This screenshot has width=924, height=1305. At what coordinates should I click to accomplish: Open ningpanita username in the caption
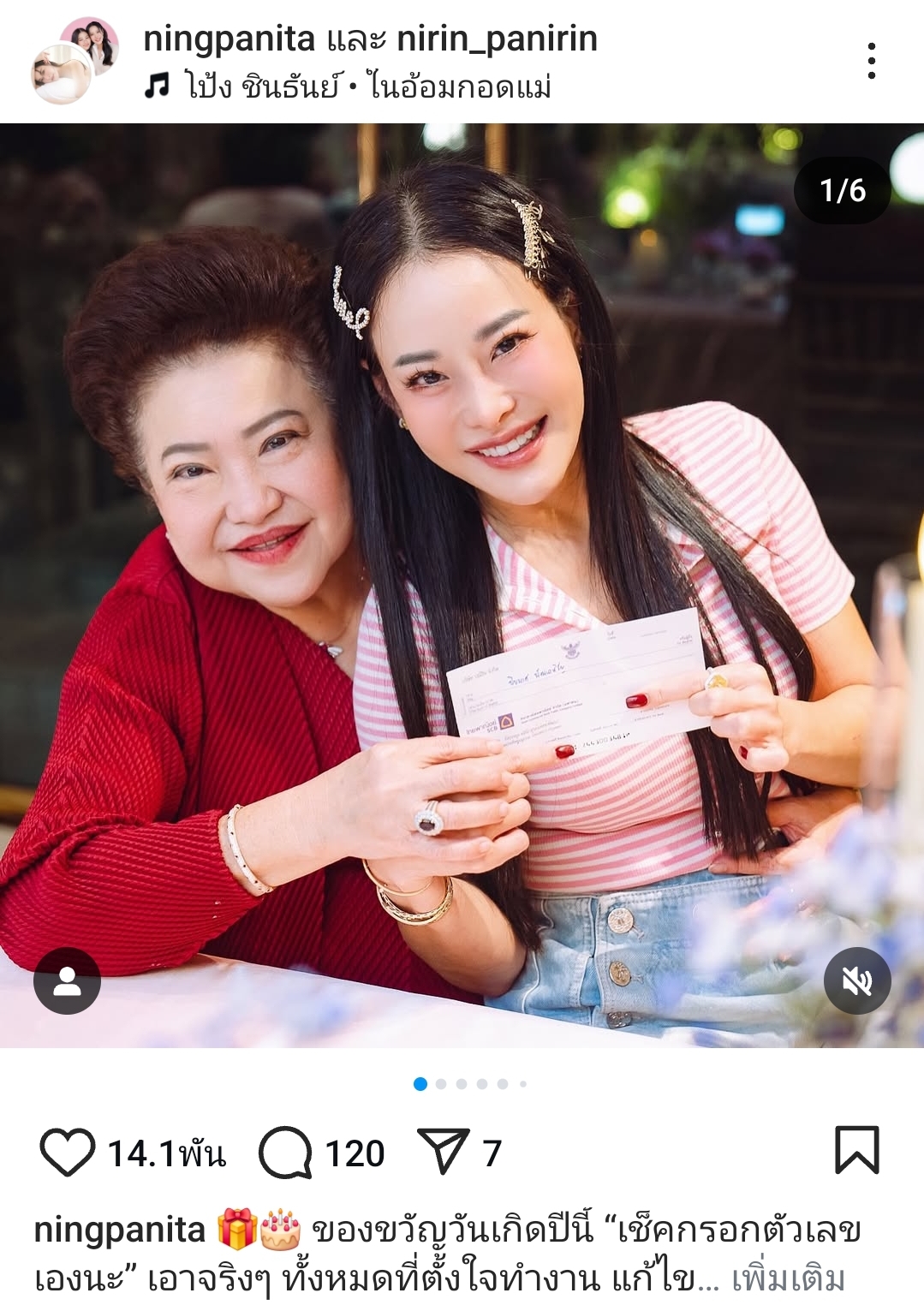[119, 1230]
